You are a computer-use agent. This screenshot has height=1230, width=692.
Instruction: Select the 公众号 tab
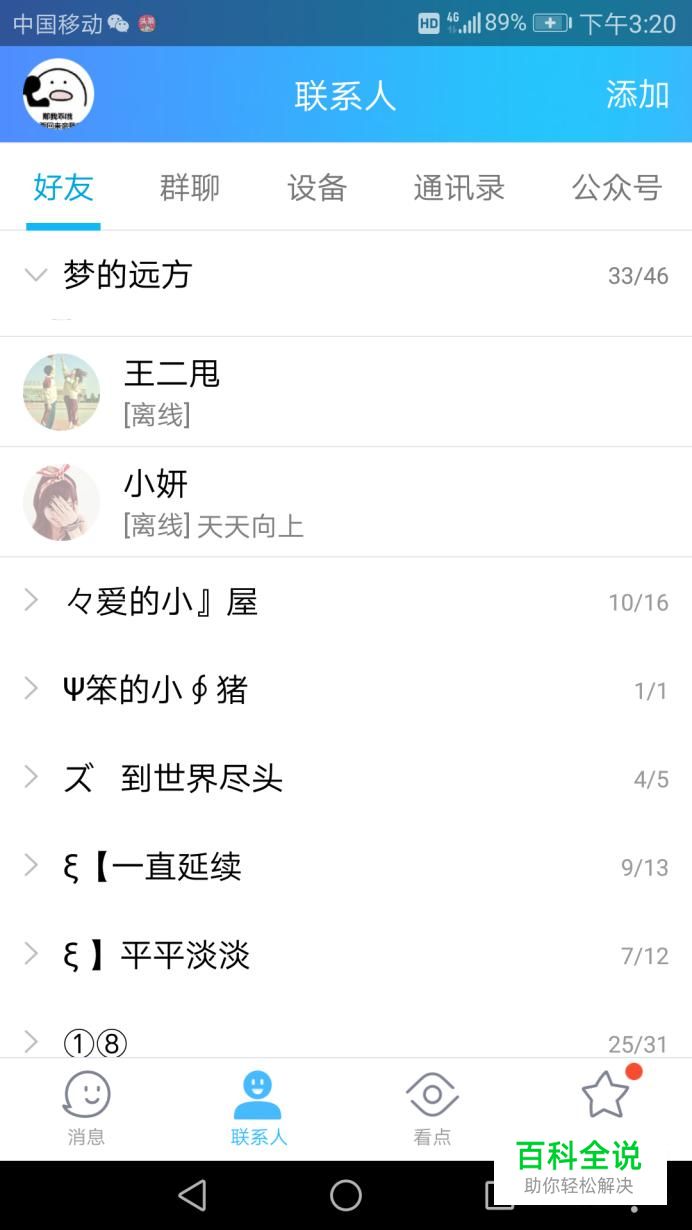click(x=616, y=187)
